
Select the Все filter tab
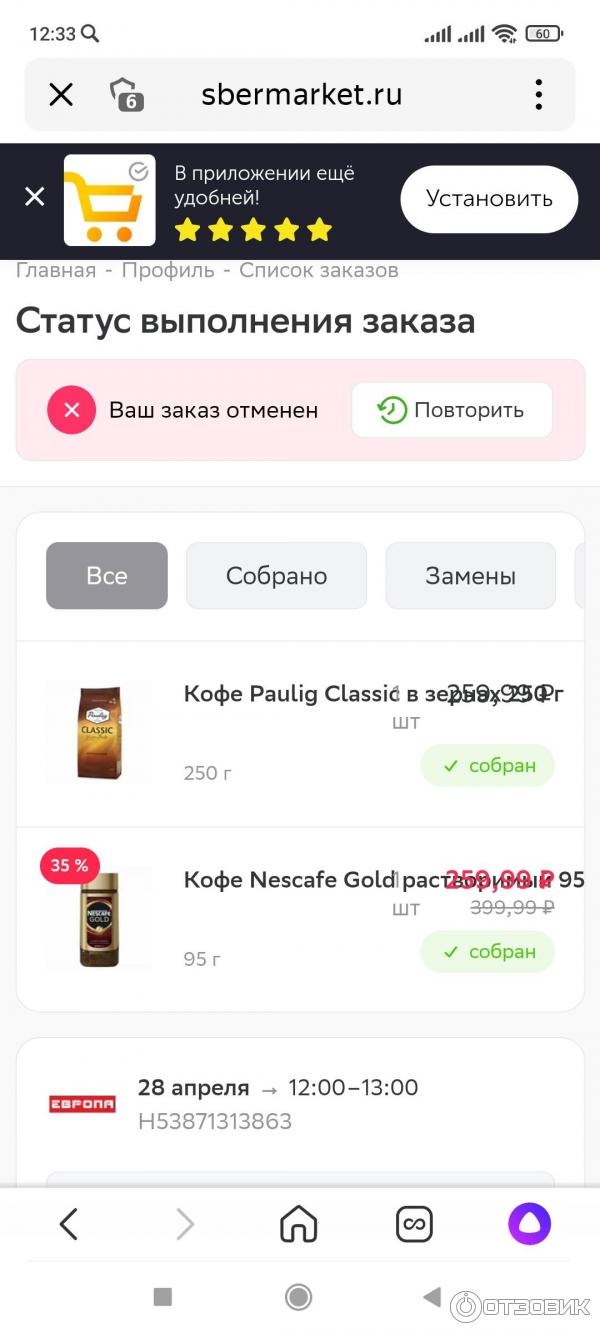click(x=107, y=576)
